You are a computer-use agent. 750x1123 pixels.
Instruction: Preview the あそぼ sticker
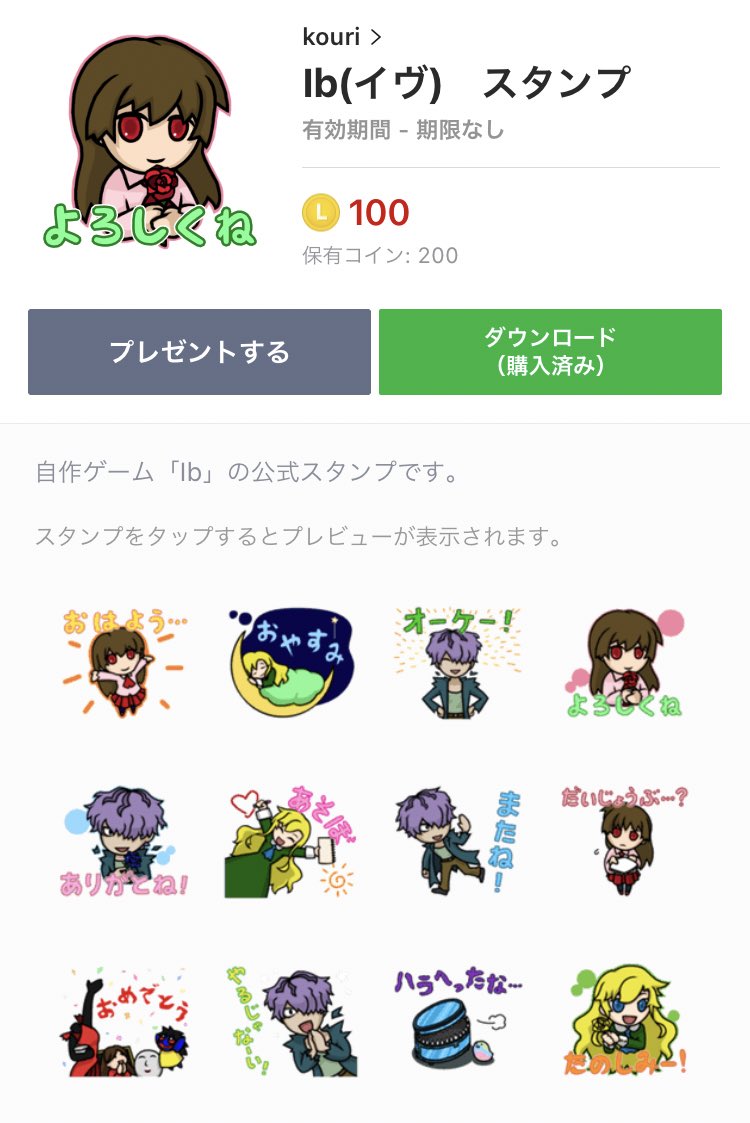[x=291, y=841]
